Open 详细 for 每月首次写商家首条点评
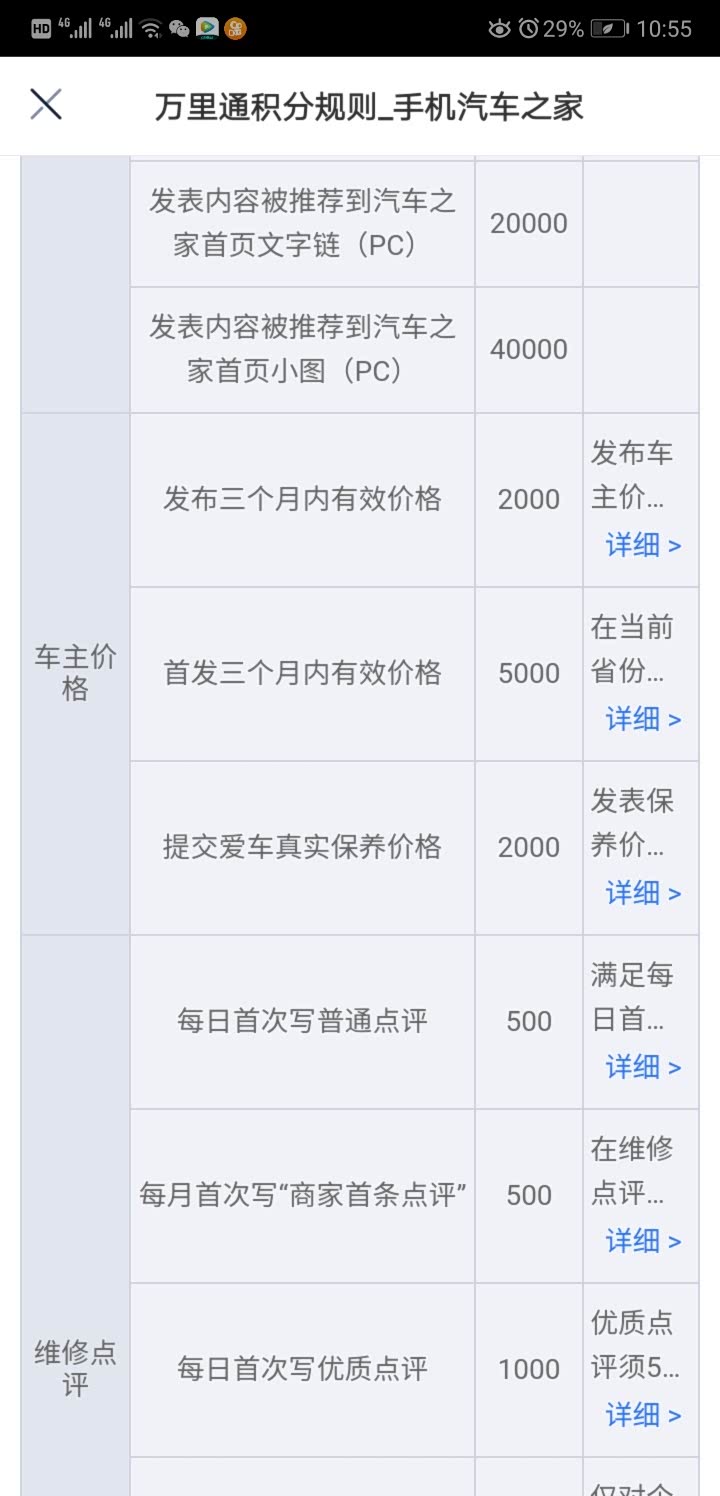 coord(643,1241)
